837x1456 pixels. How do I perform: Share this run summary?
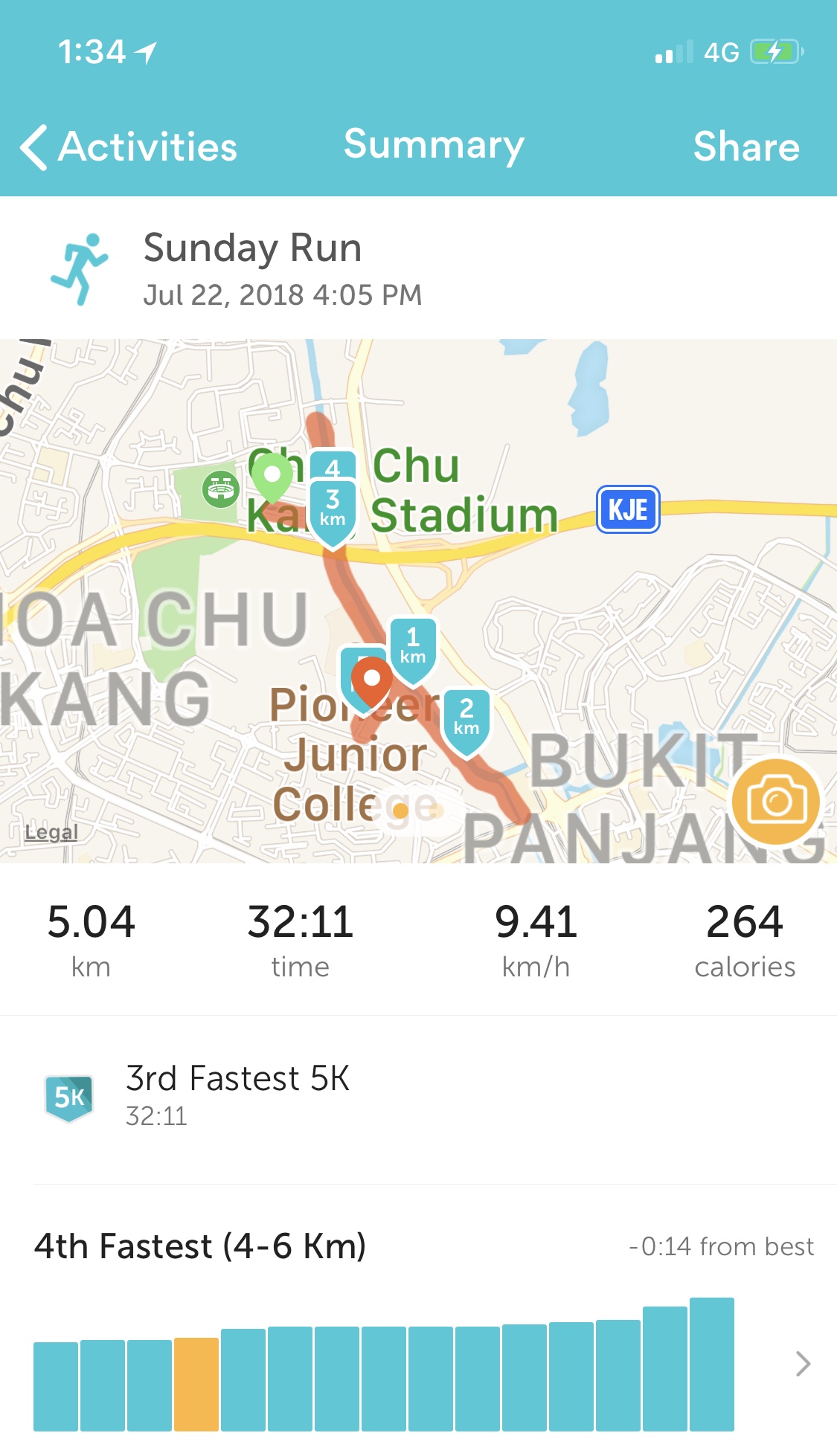(x=746, y=146)
